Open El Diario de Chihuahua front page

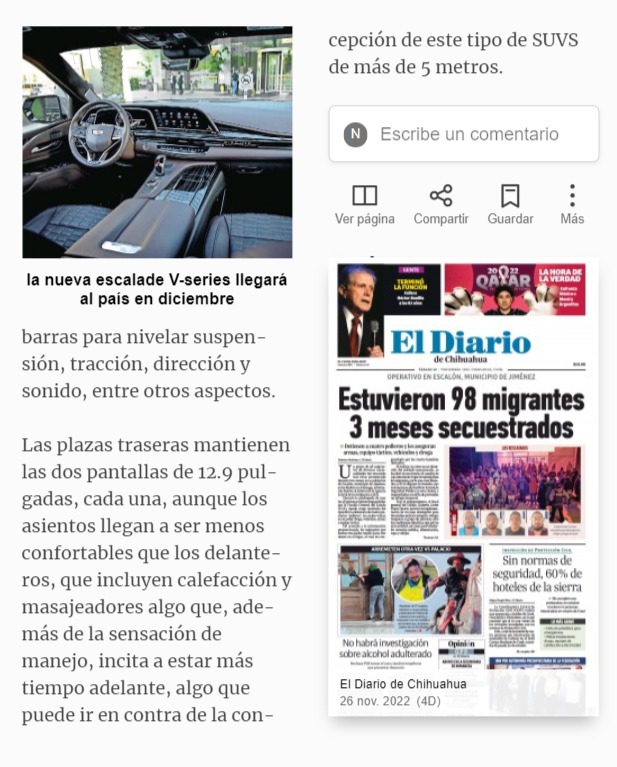coord(463,487)
